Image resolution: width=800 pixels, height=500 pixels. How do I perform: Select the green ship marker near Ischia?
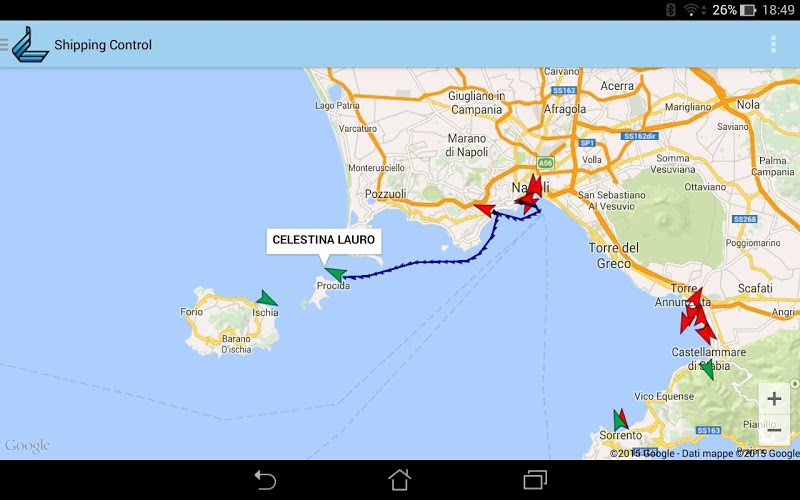point(266,298)
